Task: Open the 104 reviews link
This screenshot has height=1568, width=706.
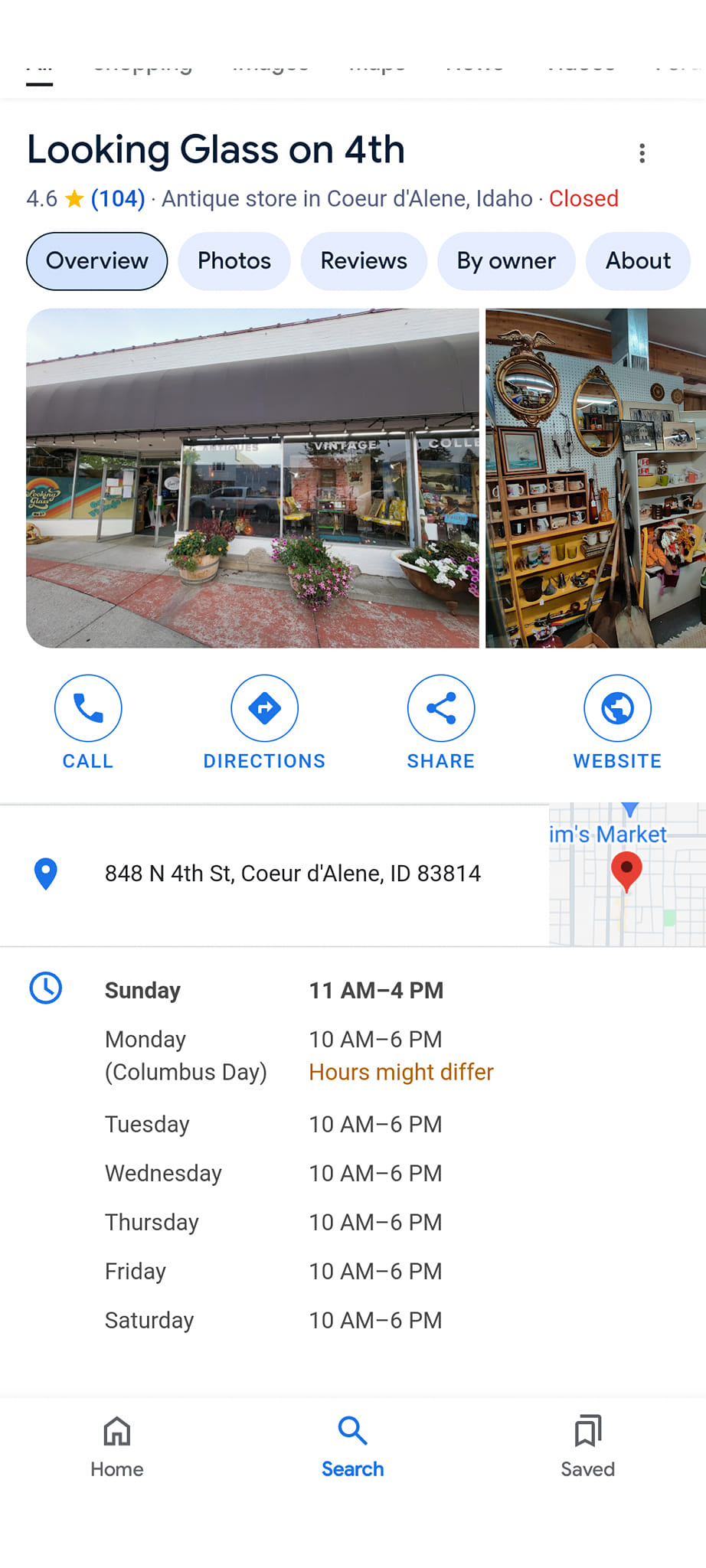Action: [x=117, y=198]
